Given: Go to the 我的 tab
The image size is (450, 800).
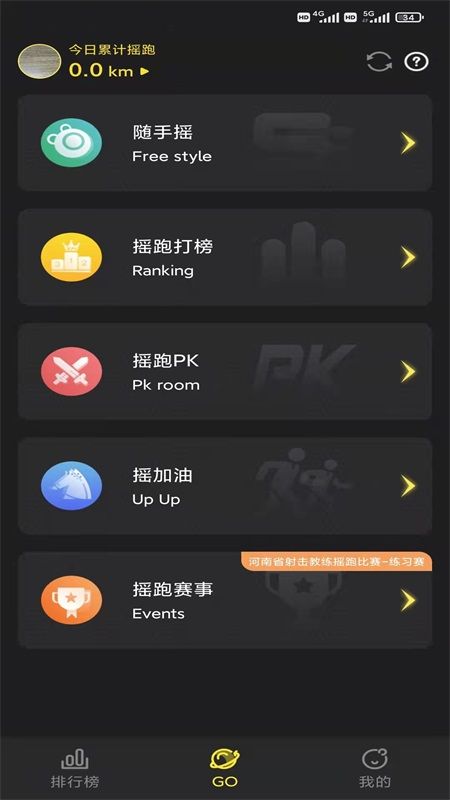Looking at the screenshot, I should (x=374, y=768).
